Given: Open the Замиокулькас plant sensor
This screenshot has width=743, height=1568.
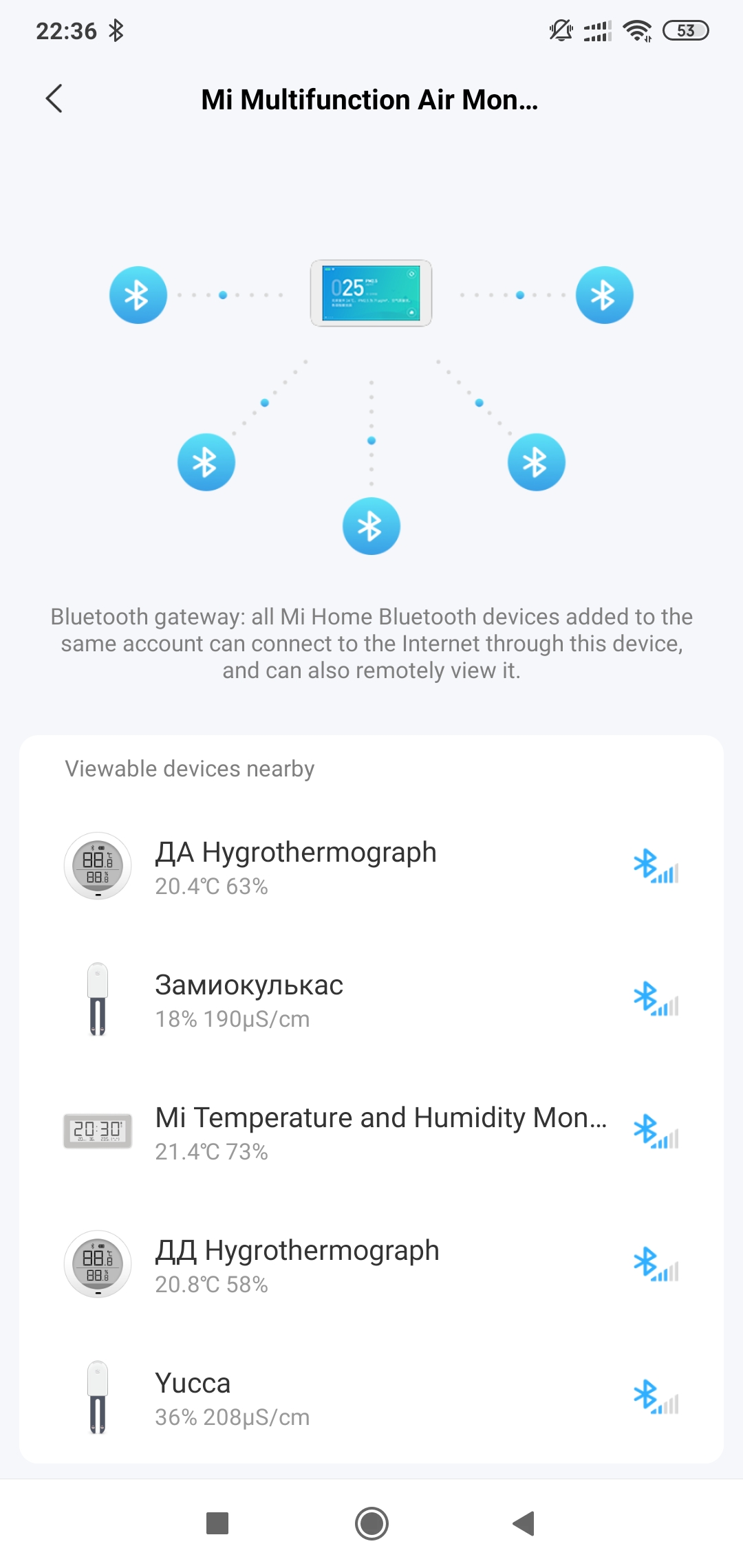Looking at the screenshot, I should pyautogui.click(x=371, y=999).
